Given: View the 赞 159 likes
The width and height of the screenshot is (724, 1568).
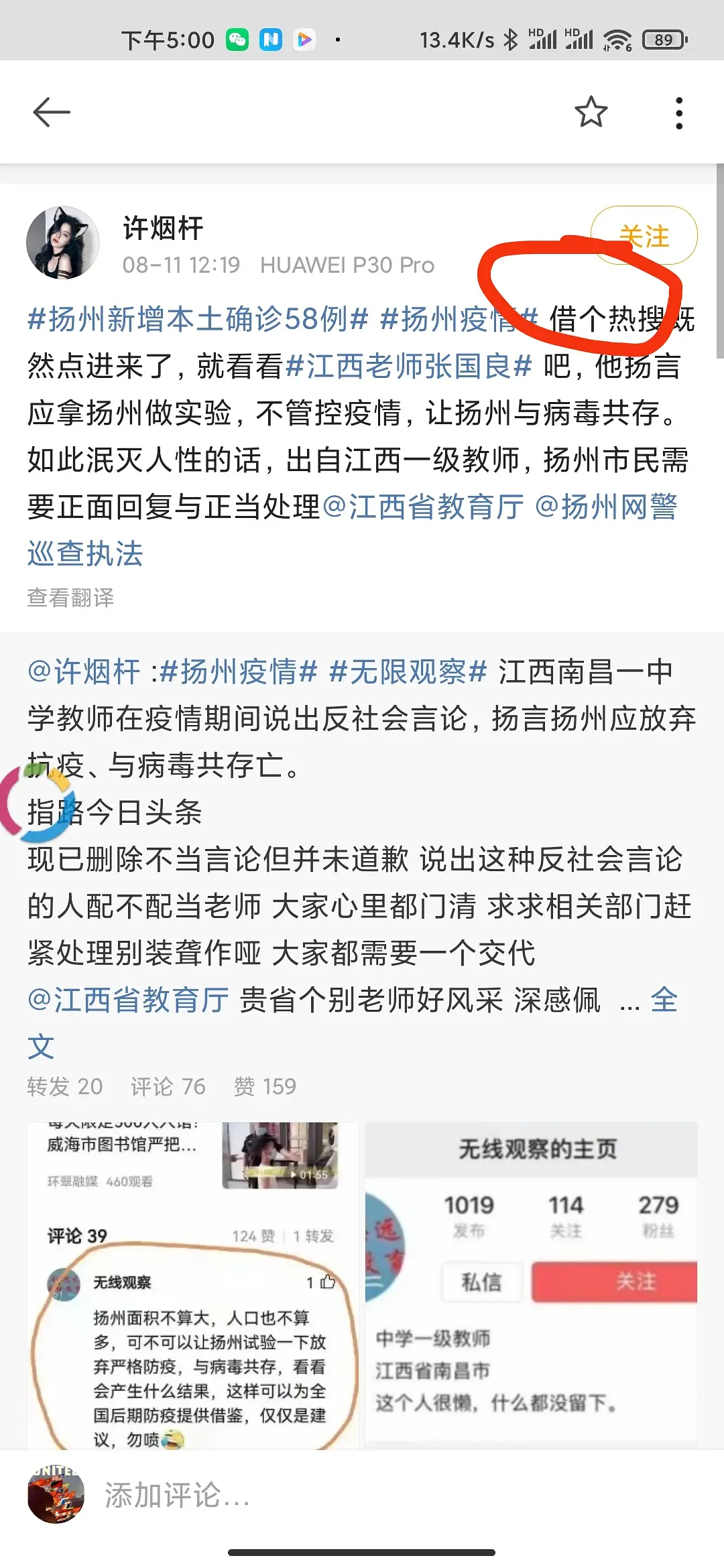Looking at the screenshot, I should coord(265,1086).
